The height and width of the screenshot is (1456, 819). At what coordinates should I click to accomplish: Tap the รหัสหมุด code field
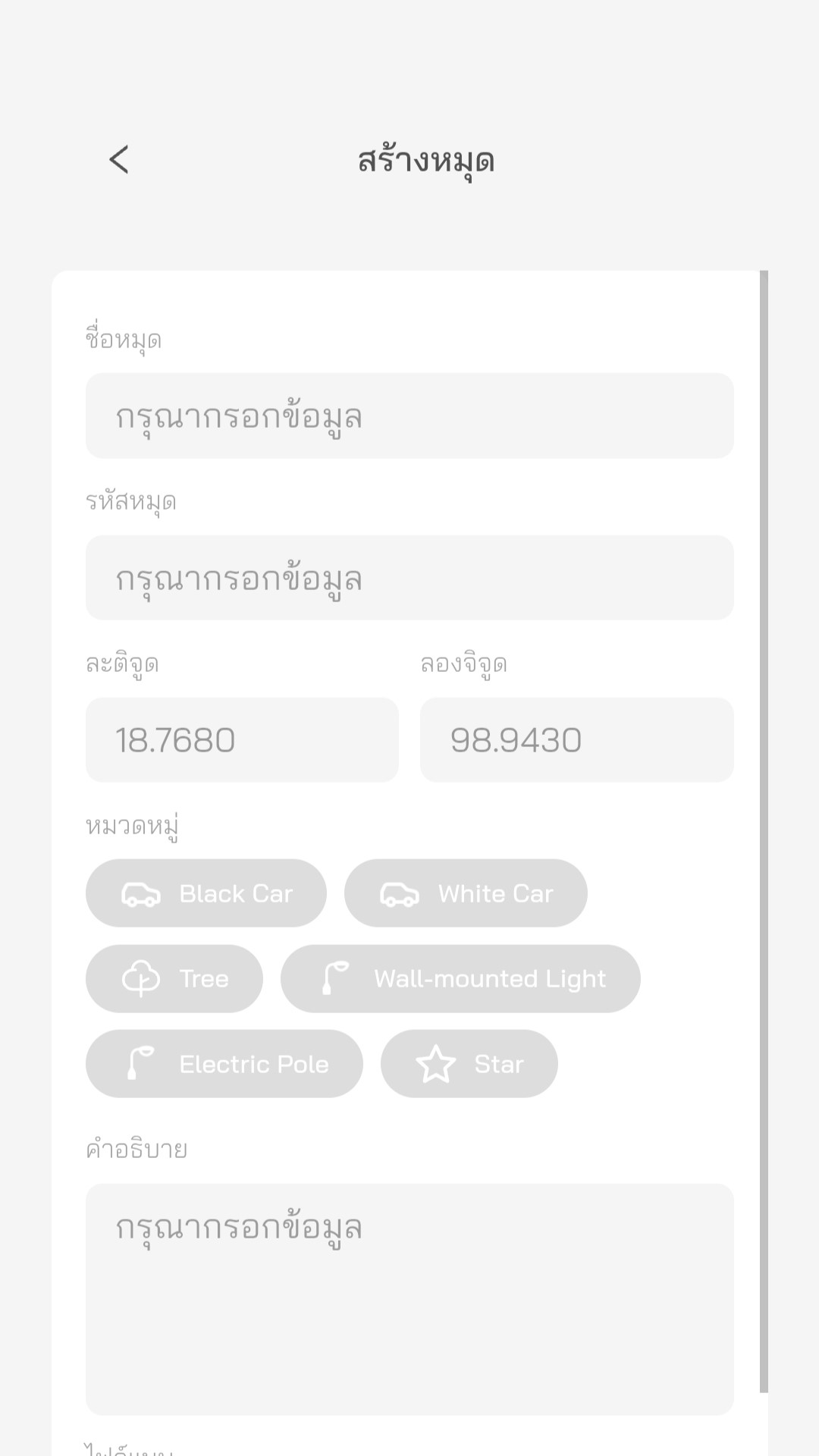[x=409, y=578]
